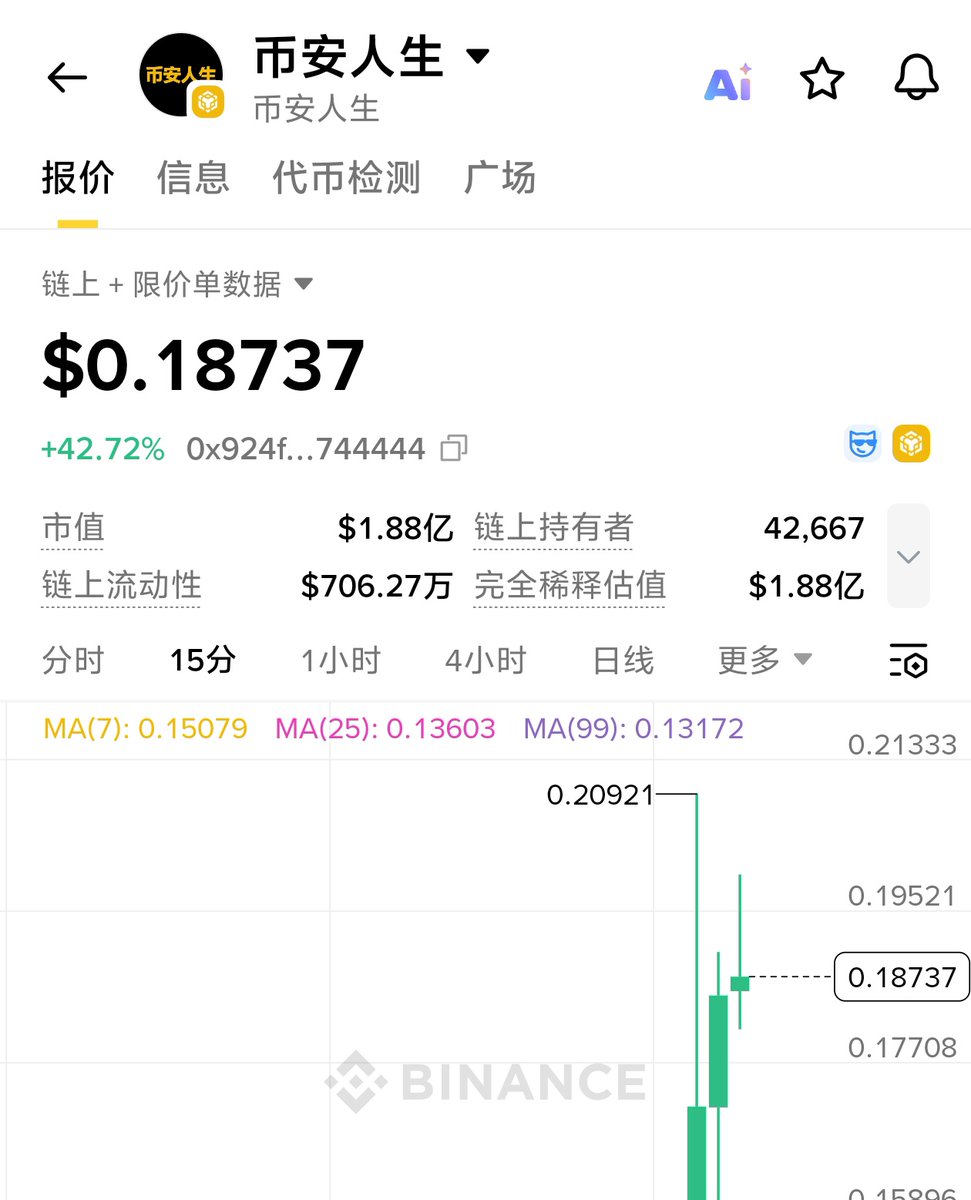Expand the market stats chevron
Image resolution: width=971 pixels, height=1200 pixels.
click(908, 556)
